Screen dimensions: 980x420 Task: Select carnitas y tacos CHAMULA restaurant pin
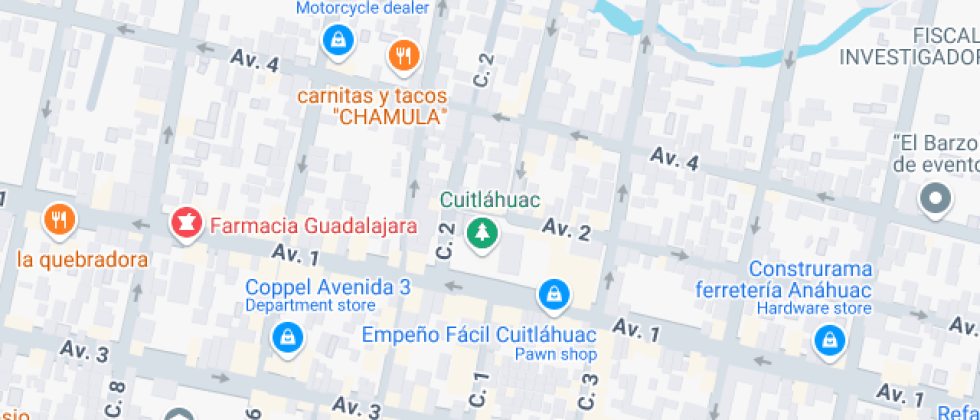tap(403, 56)
